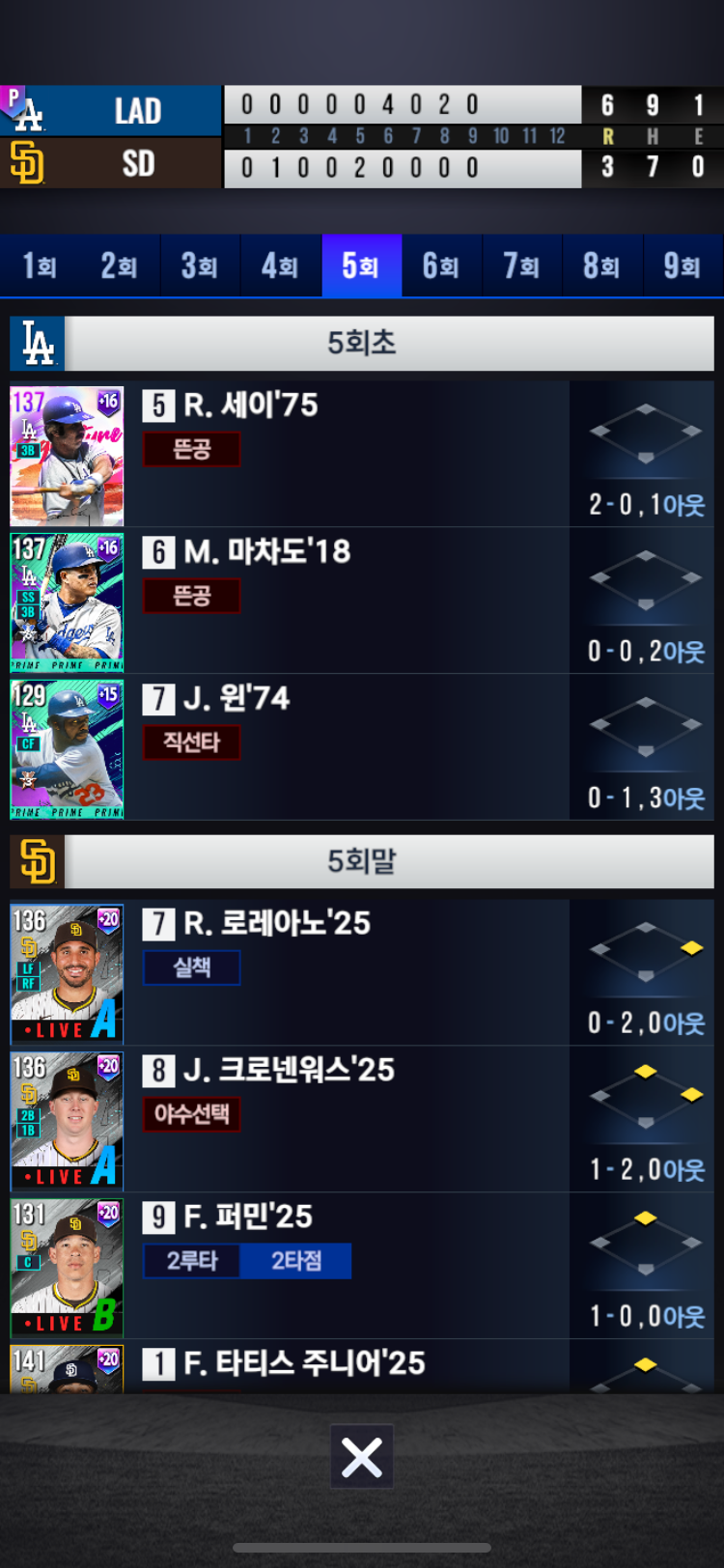The width and height of the screenshot is (724, 1568).
Task: Select the 3회 inning tab
Action: (x=200, y=266)
